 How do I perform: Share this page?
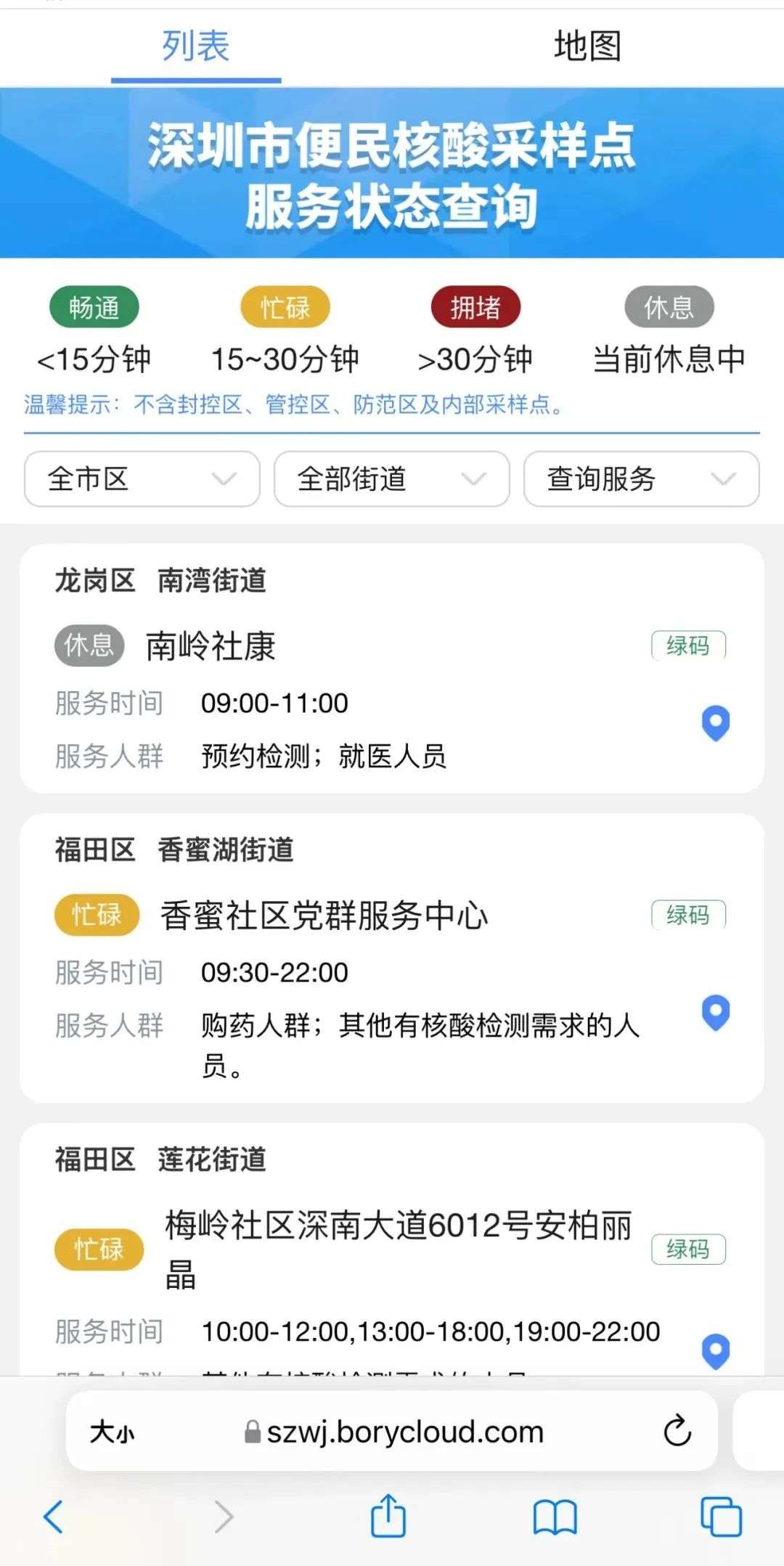(388, 1516)
